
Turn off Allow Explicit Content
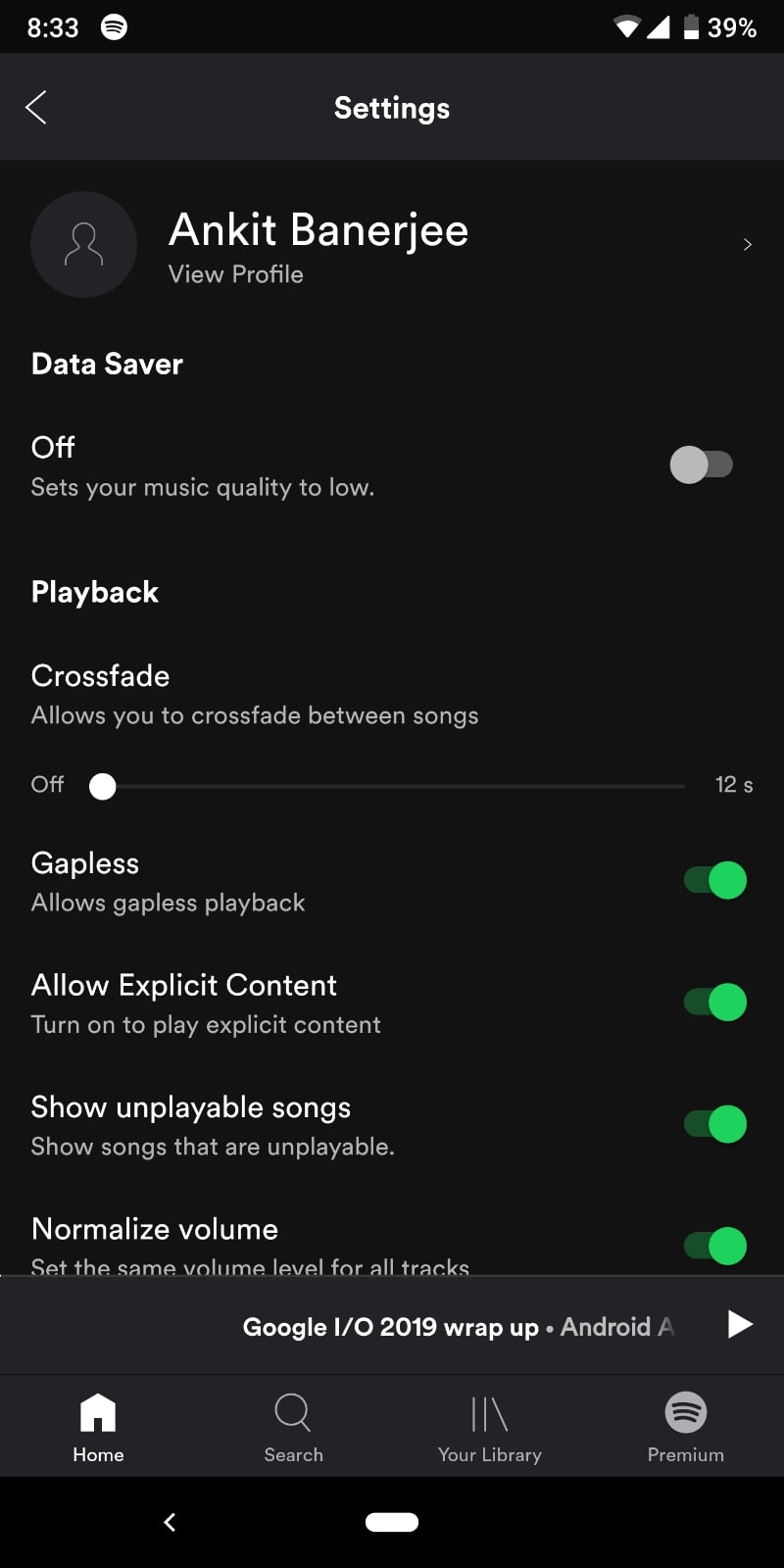pos(715,1003)
